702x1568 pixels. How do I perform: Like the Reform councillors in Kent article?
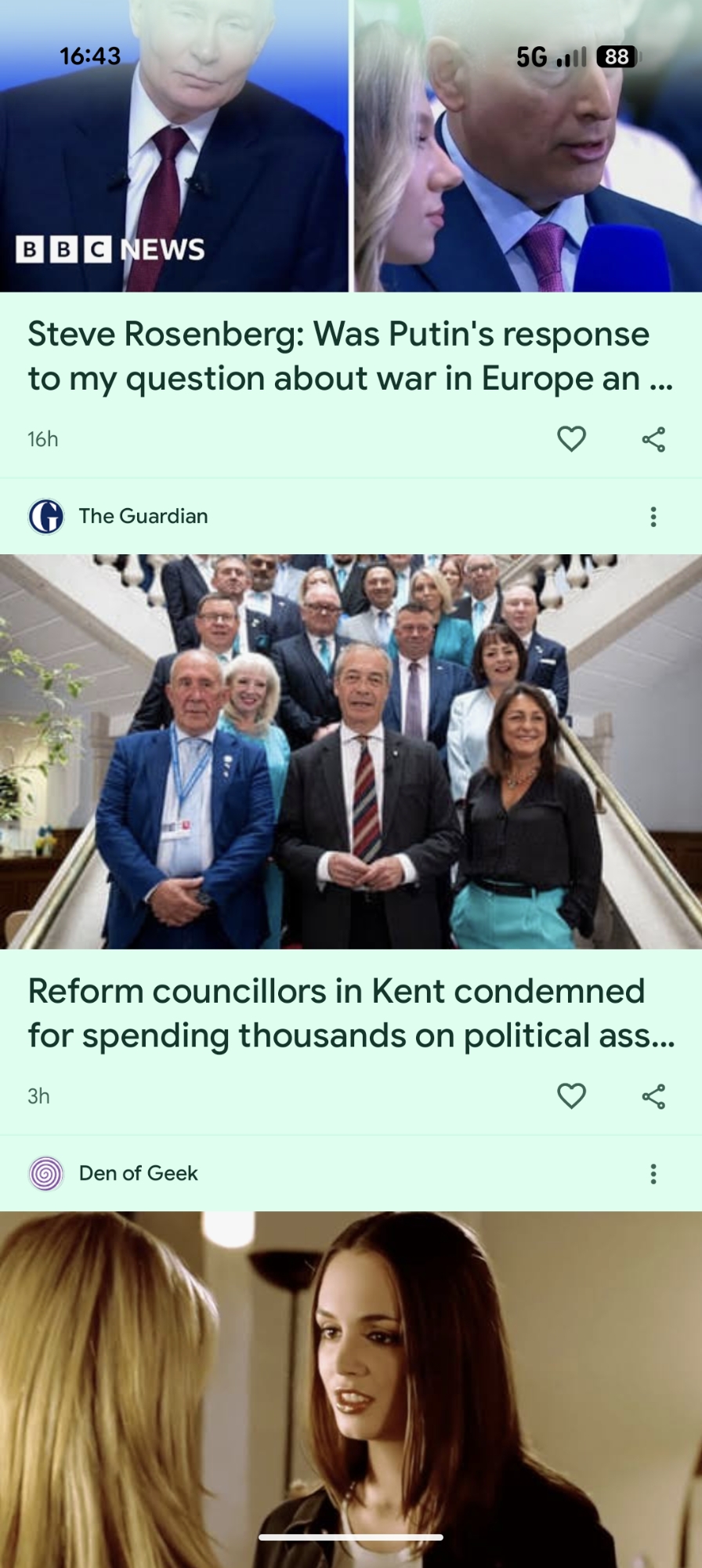[x=571, y=1095]
